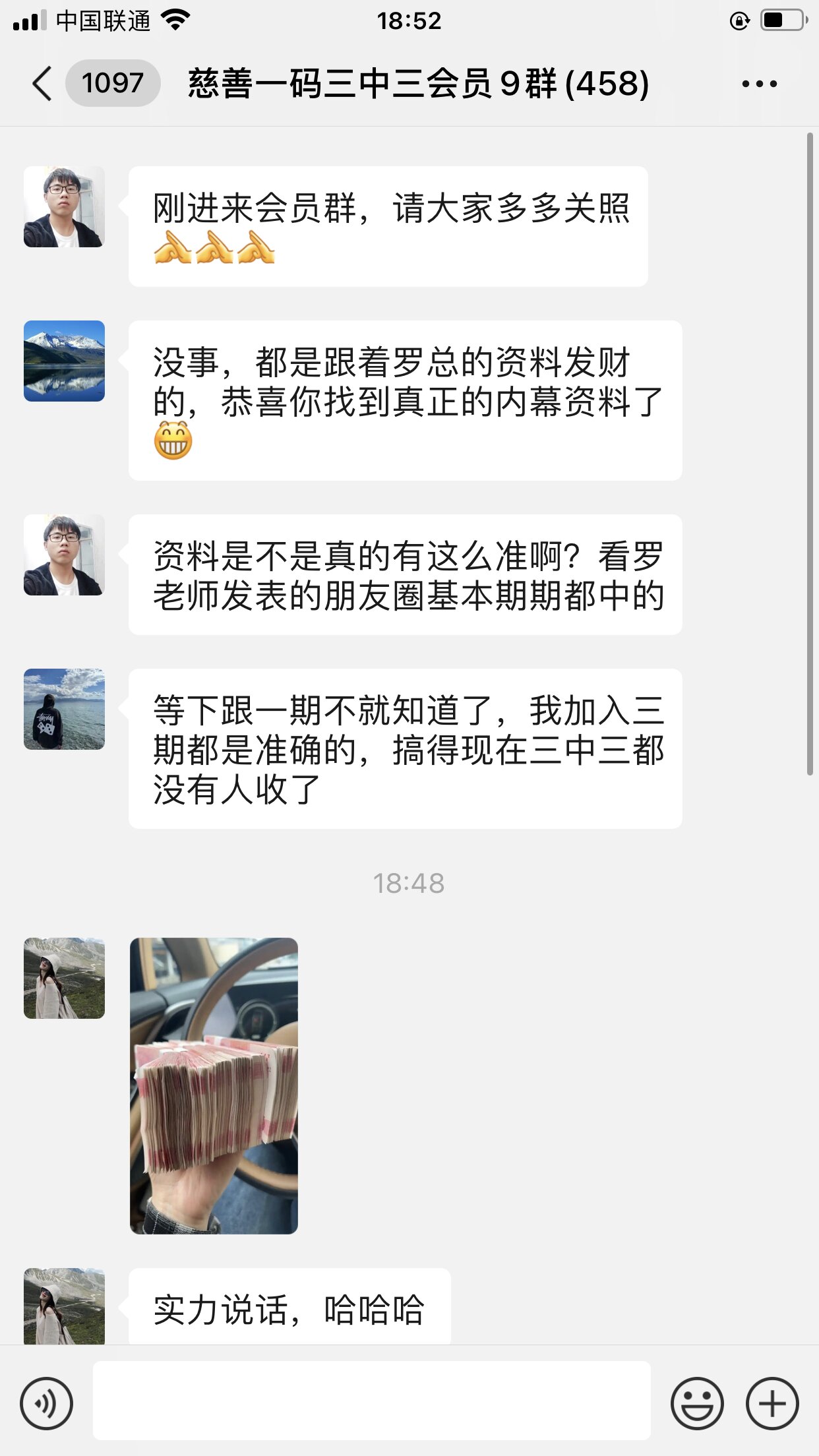View the shared photo of cash stack

[214, 1085]
